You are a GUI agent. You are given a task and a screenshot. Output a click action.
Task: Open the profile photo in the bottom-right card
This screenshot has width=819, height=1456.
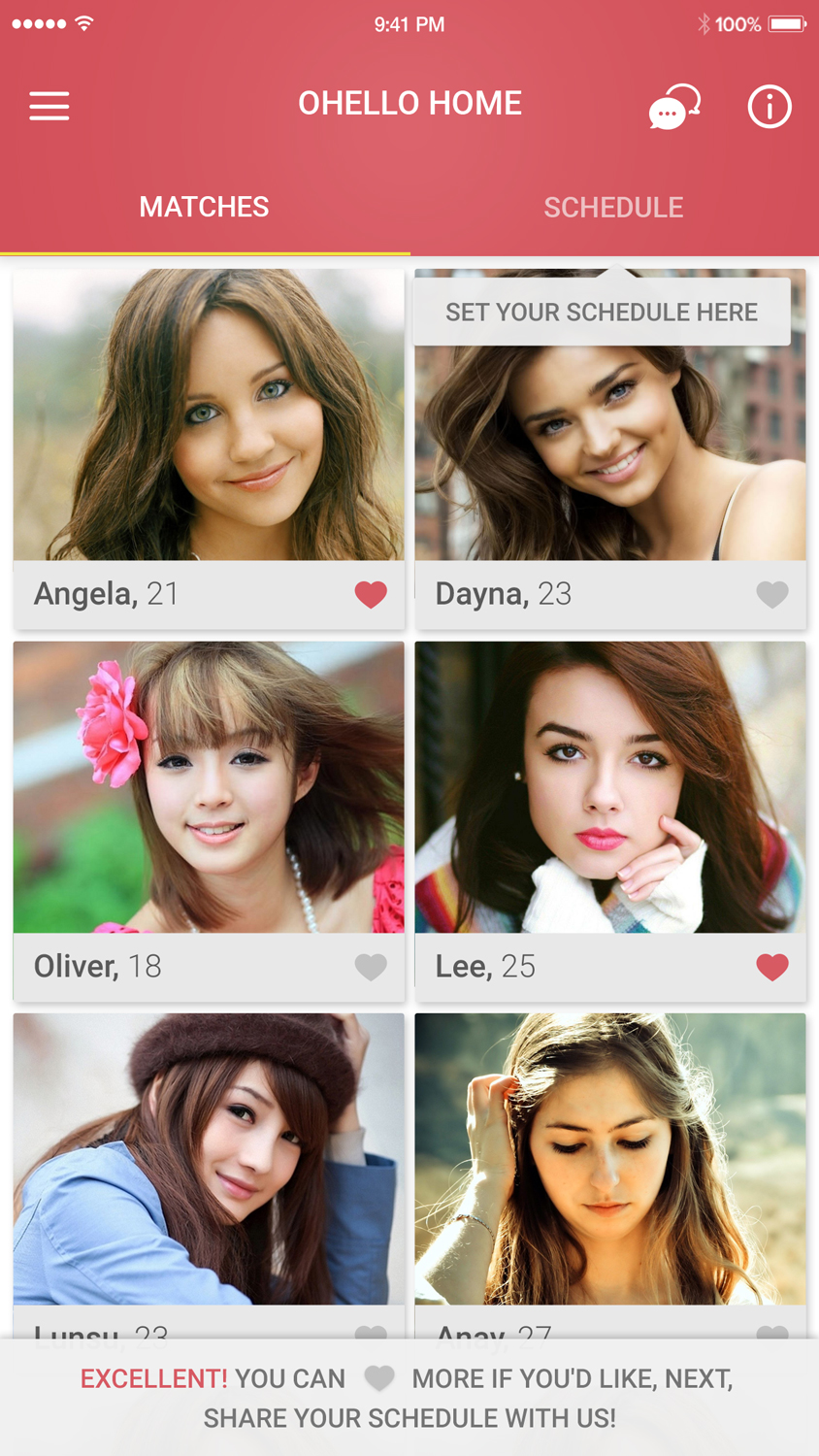pos(610,1159)
